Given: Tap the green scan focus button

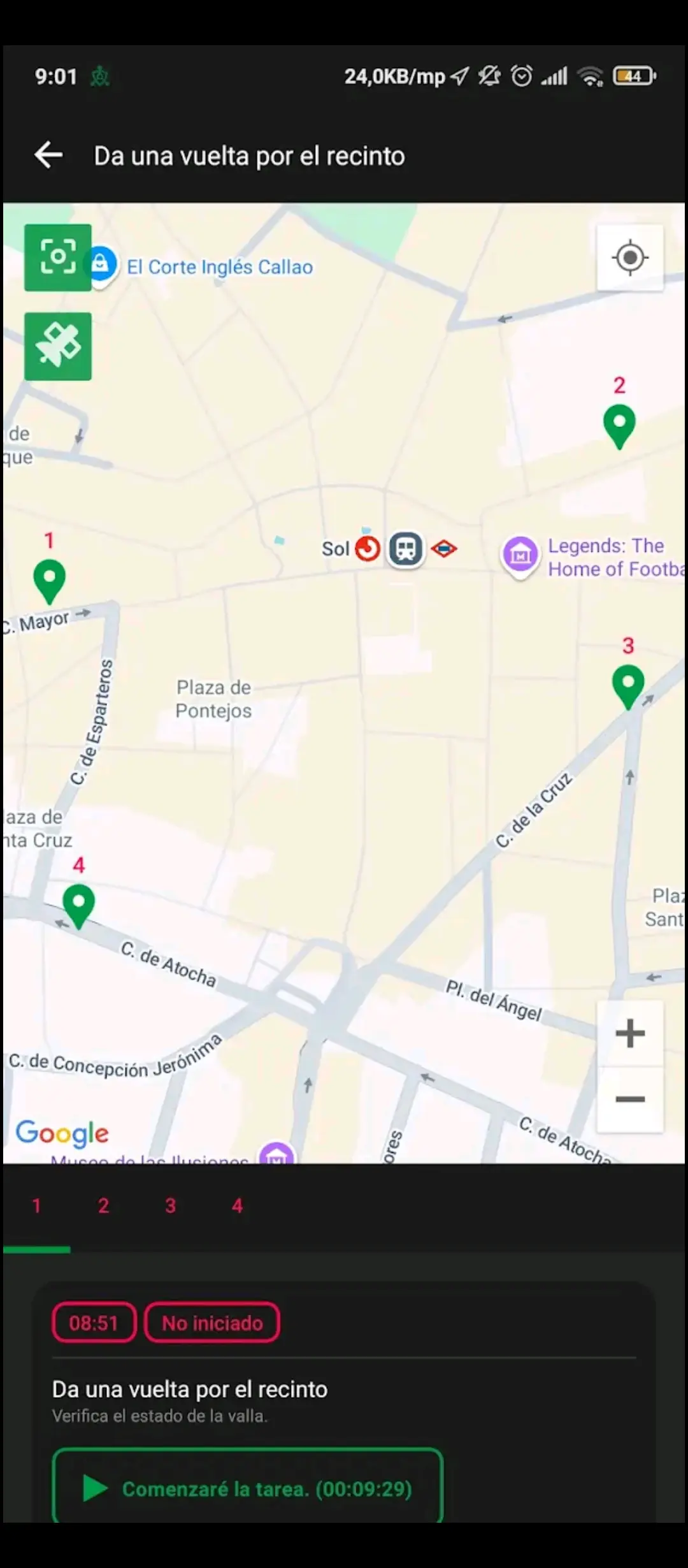Looking at the screenshot, I should click(x=58, y=258).
